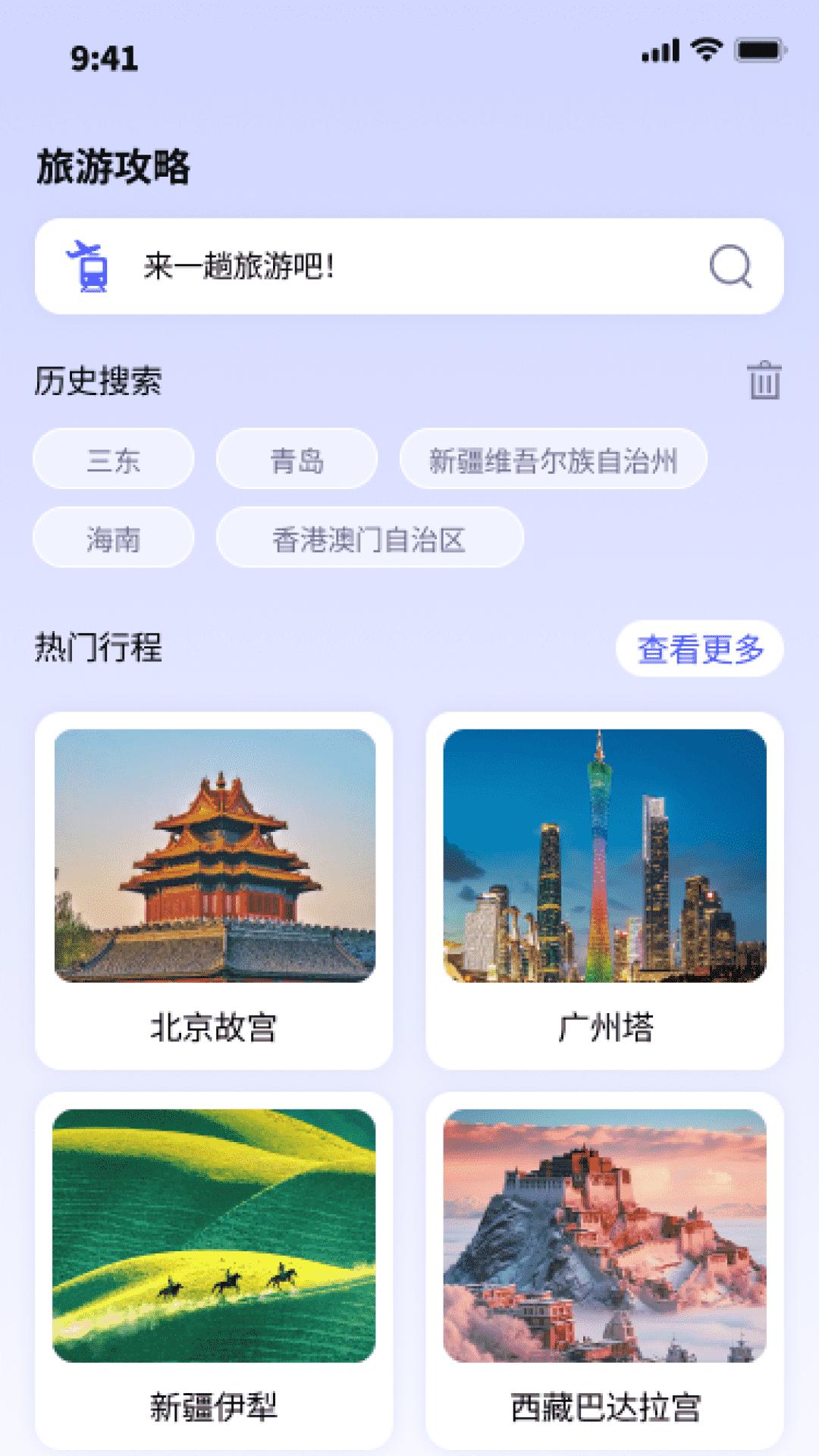Select the 海南 history chip
The height and width of the screenshot is (1456, 819).
tap(114, 538)
